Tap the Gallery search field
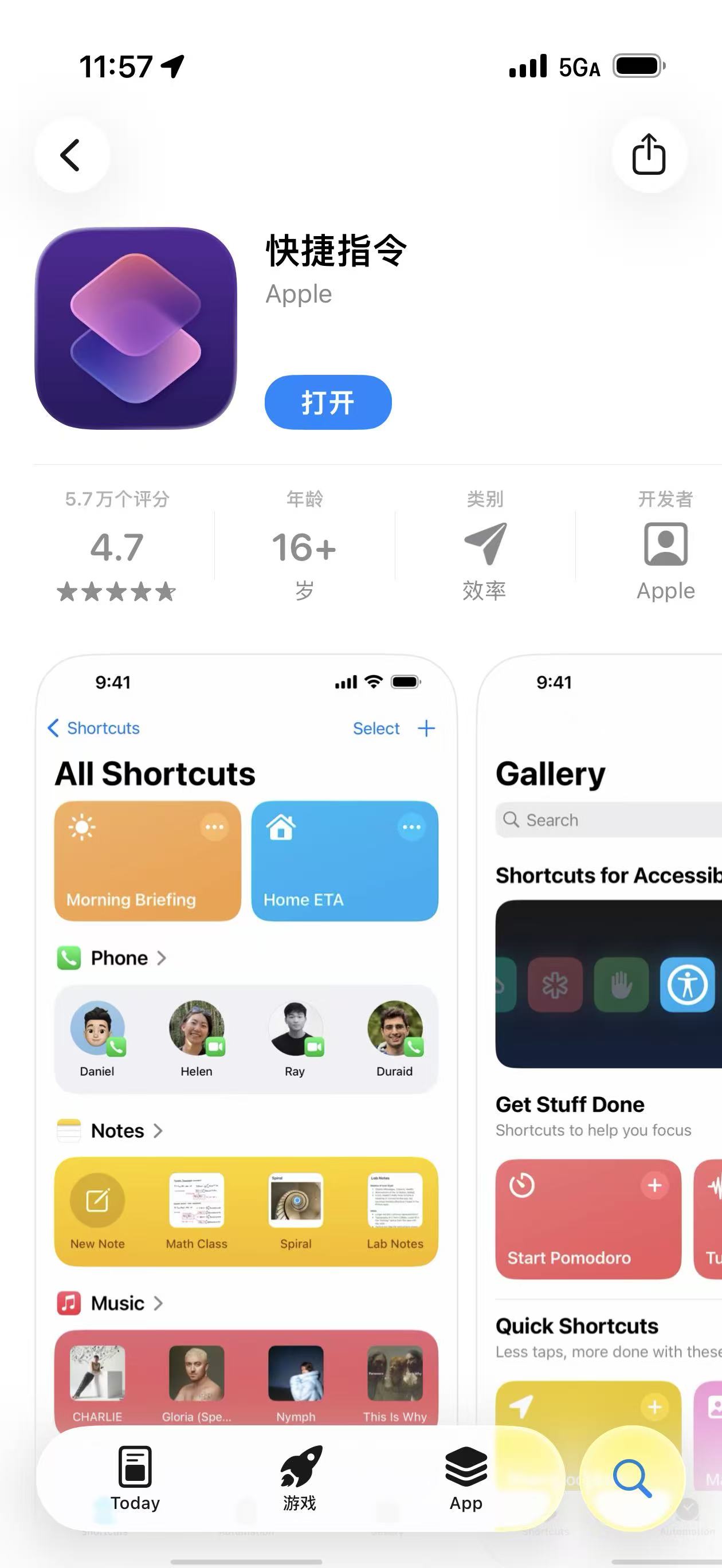Viewport: 722px width, 1568px height. 609,820
